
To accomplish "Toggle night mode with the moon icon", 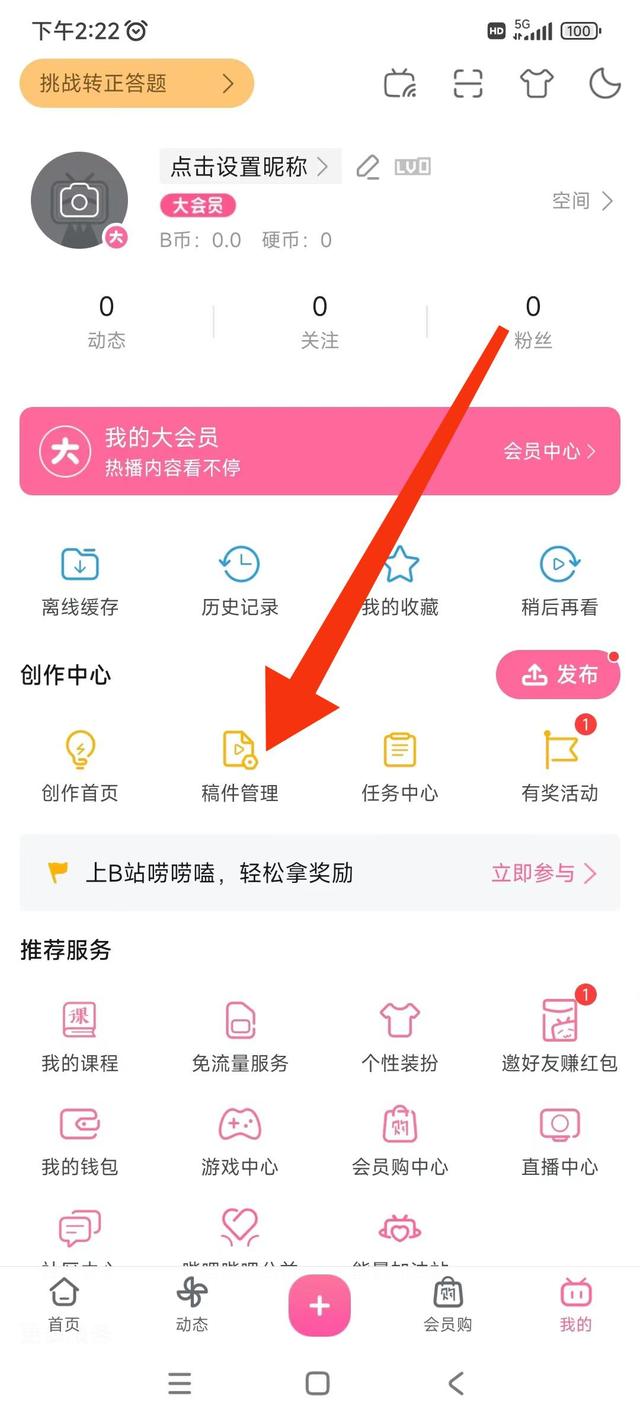I will tap(605, 84).
